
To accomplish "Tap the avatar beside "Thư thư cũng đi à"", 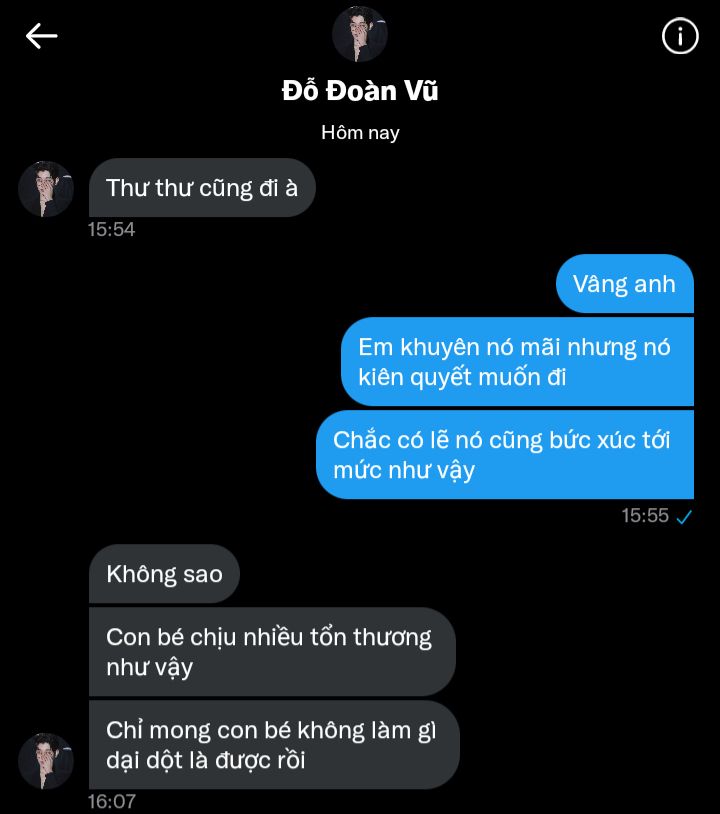I will tap(46, 189).
